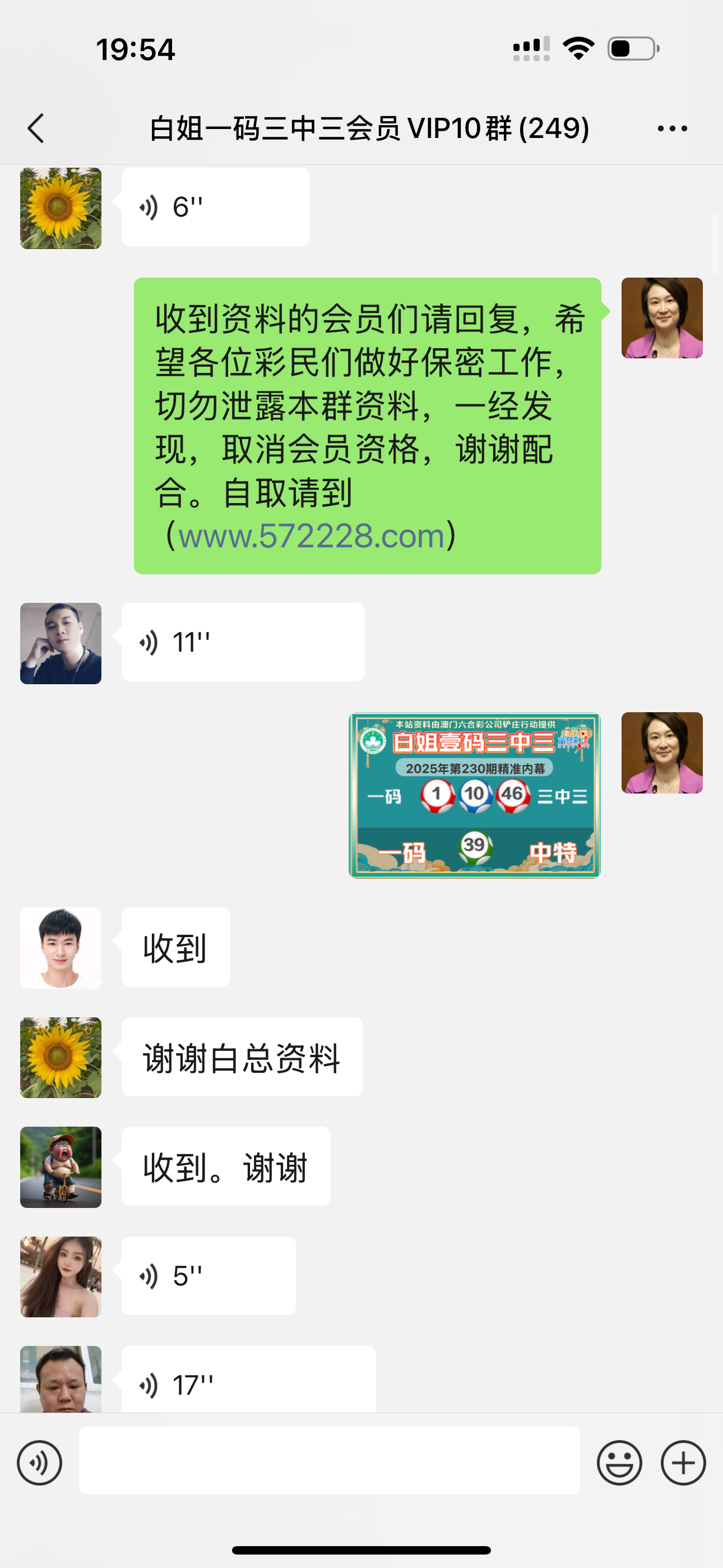Open the lottery numbers image message
The height and width of the screenshot is (1568, 723).
tap(474, 795)
